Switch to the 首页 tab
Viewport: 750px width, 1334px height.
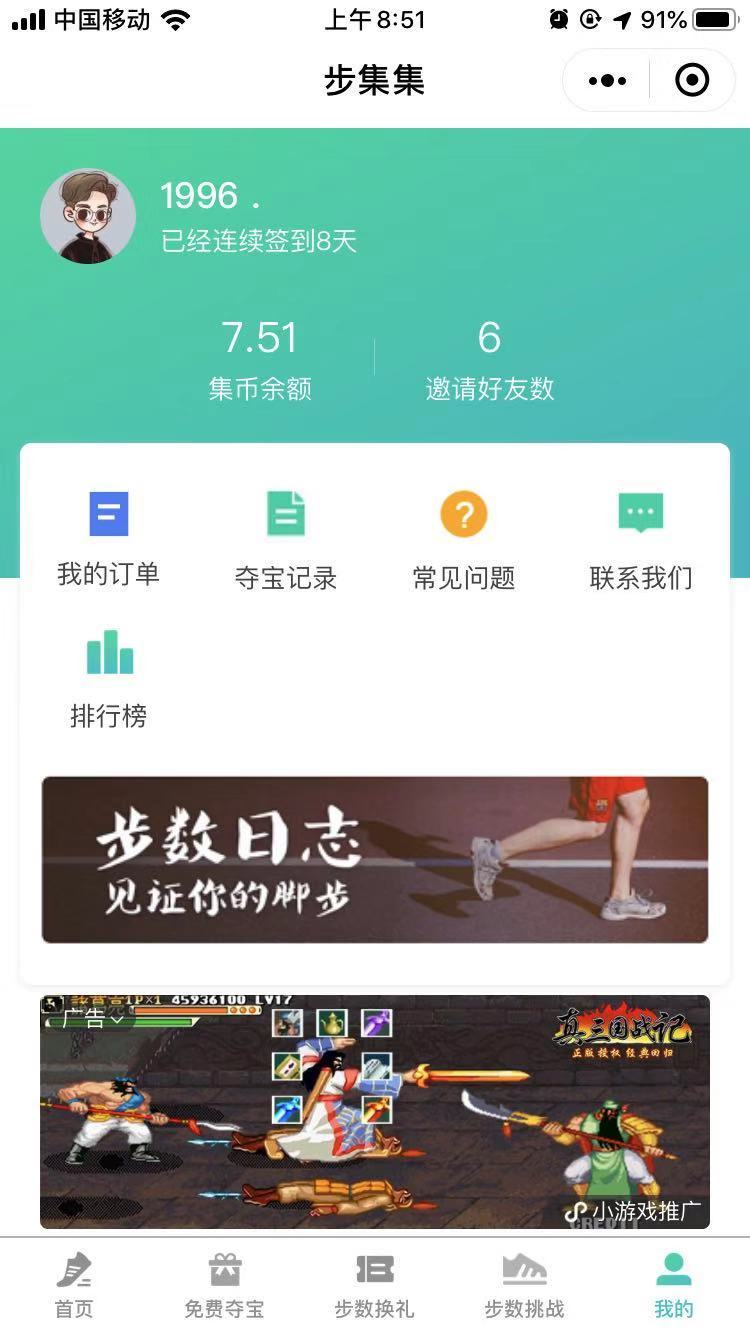click(x=74, y=1286)
